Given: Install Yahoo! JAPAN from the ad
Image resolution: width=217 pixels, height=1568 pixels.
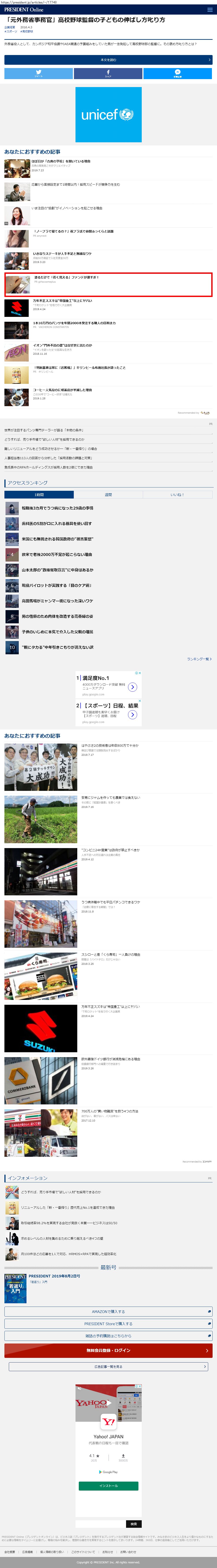Looking at the screenshot, I should click(x=108, y=1486).
